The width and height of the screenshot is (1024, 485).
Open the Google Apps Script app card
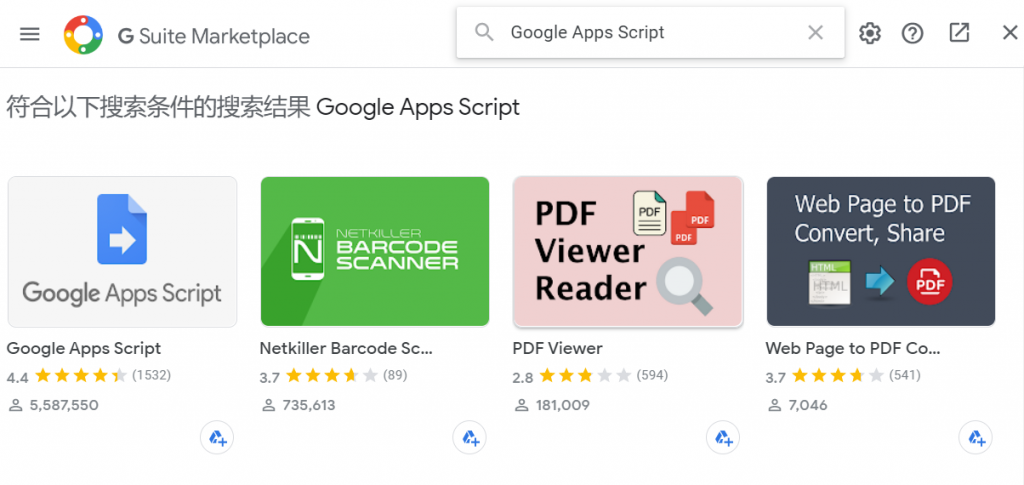coord(122,252)
